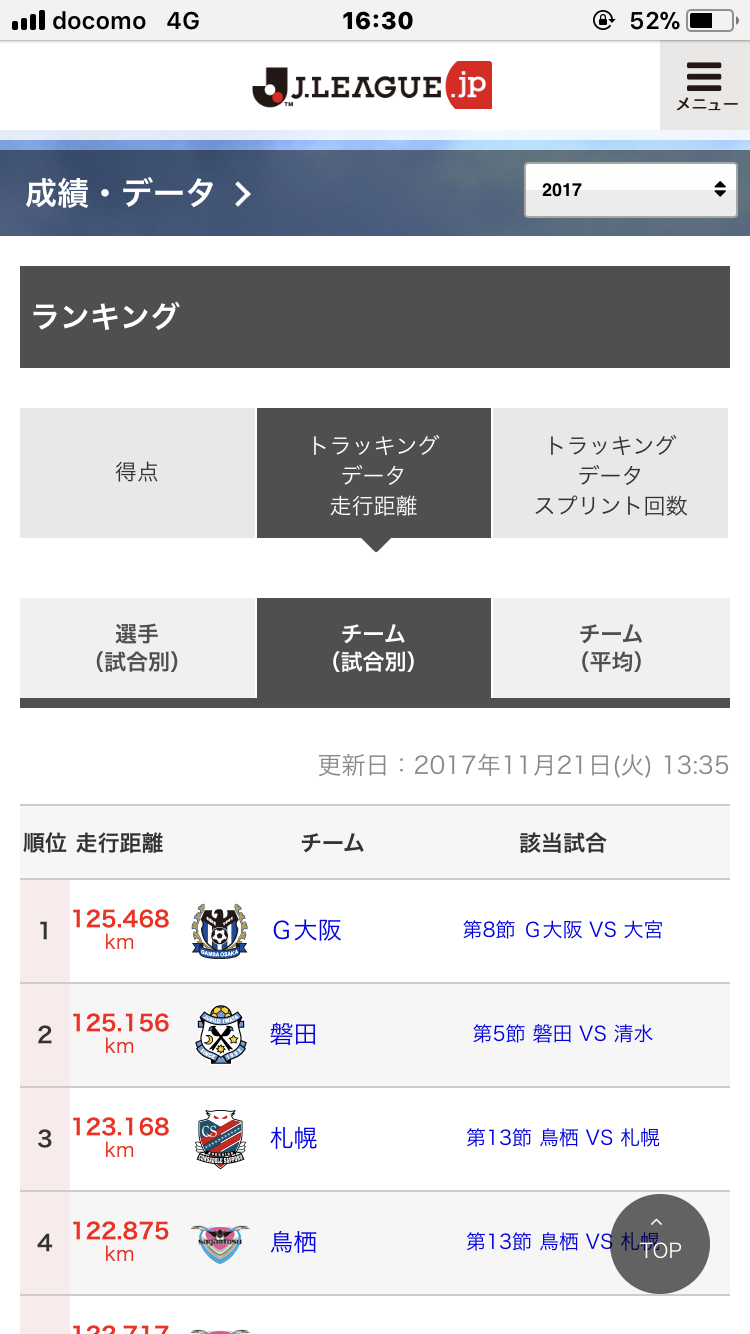Go to the J.LEAGUE.jp home page

pyautogui.click(x=372, y=86)
